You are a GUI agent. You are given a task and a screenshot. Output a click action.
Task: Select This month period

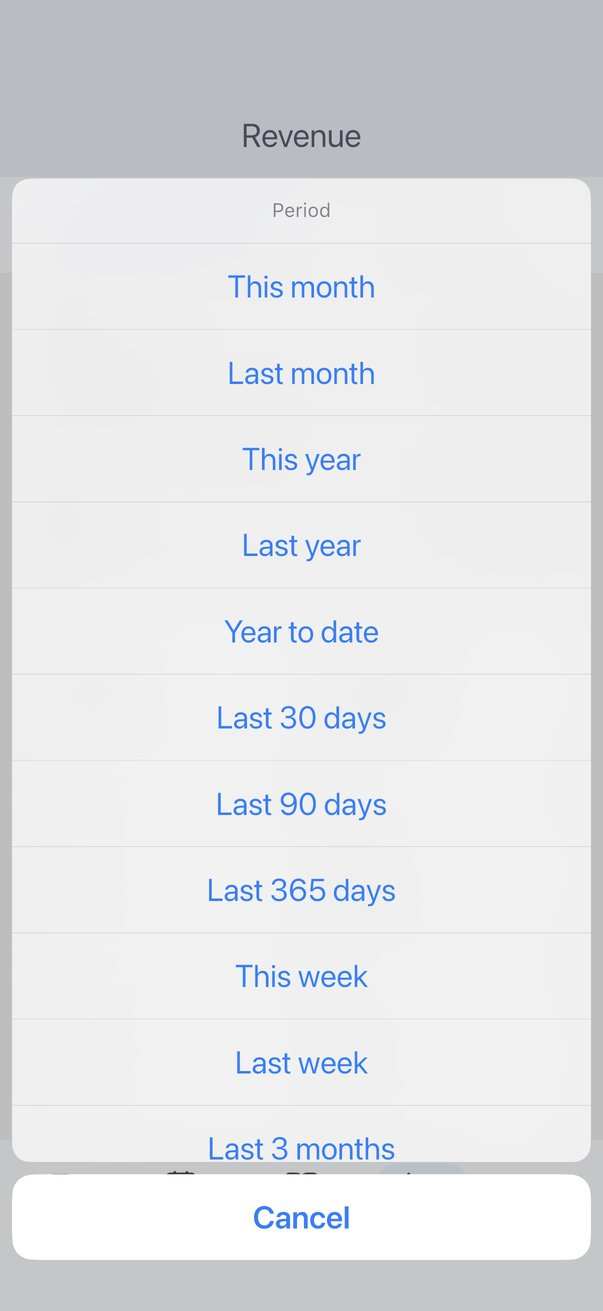click(x=301, y=287)
